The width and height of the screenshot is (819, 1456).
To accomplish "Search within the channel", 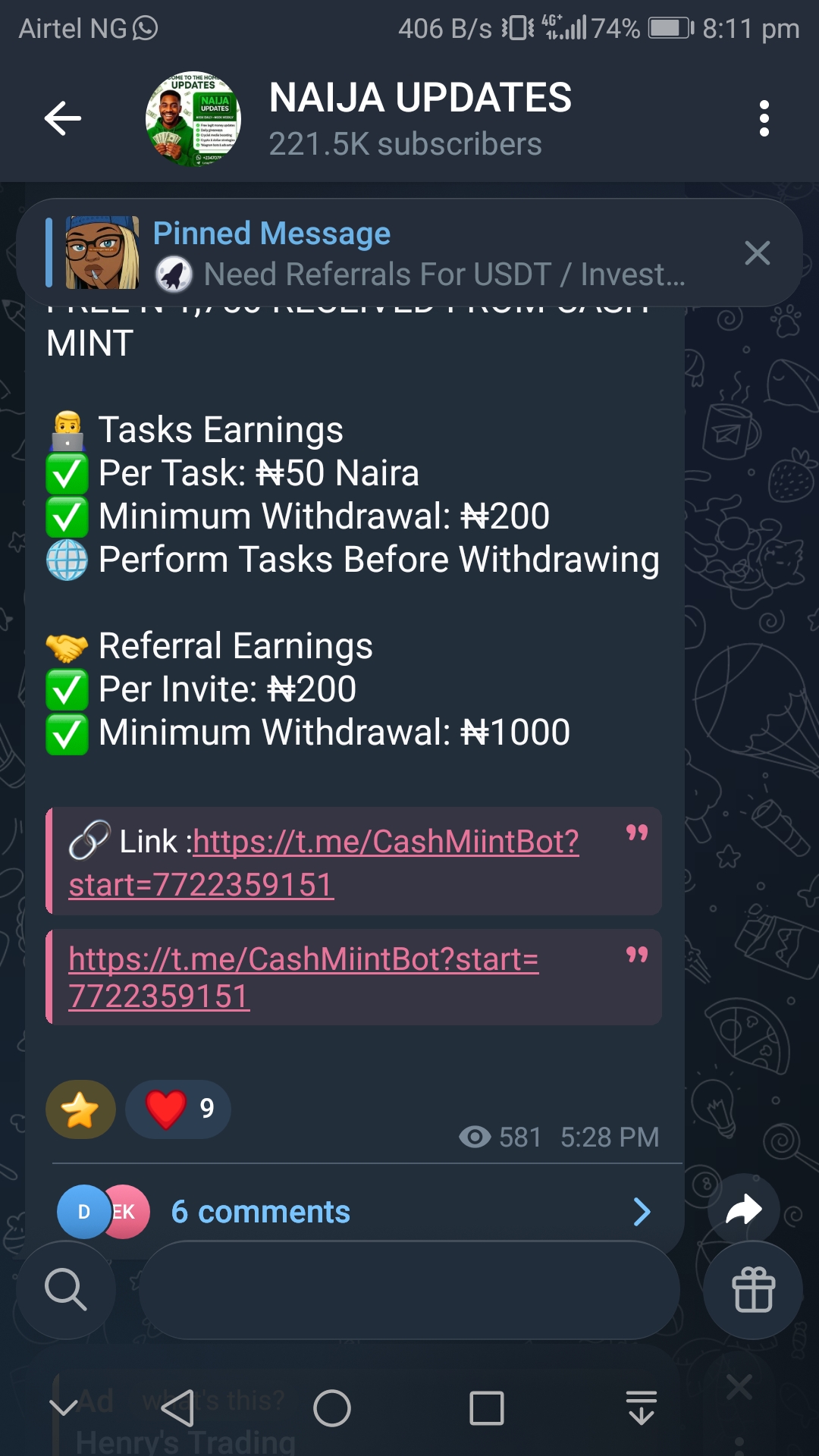I will click(66, 1289).
